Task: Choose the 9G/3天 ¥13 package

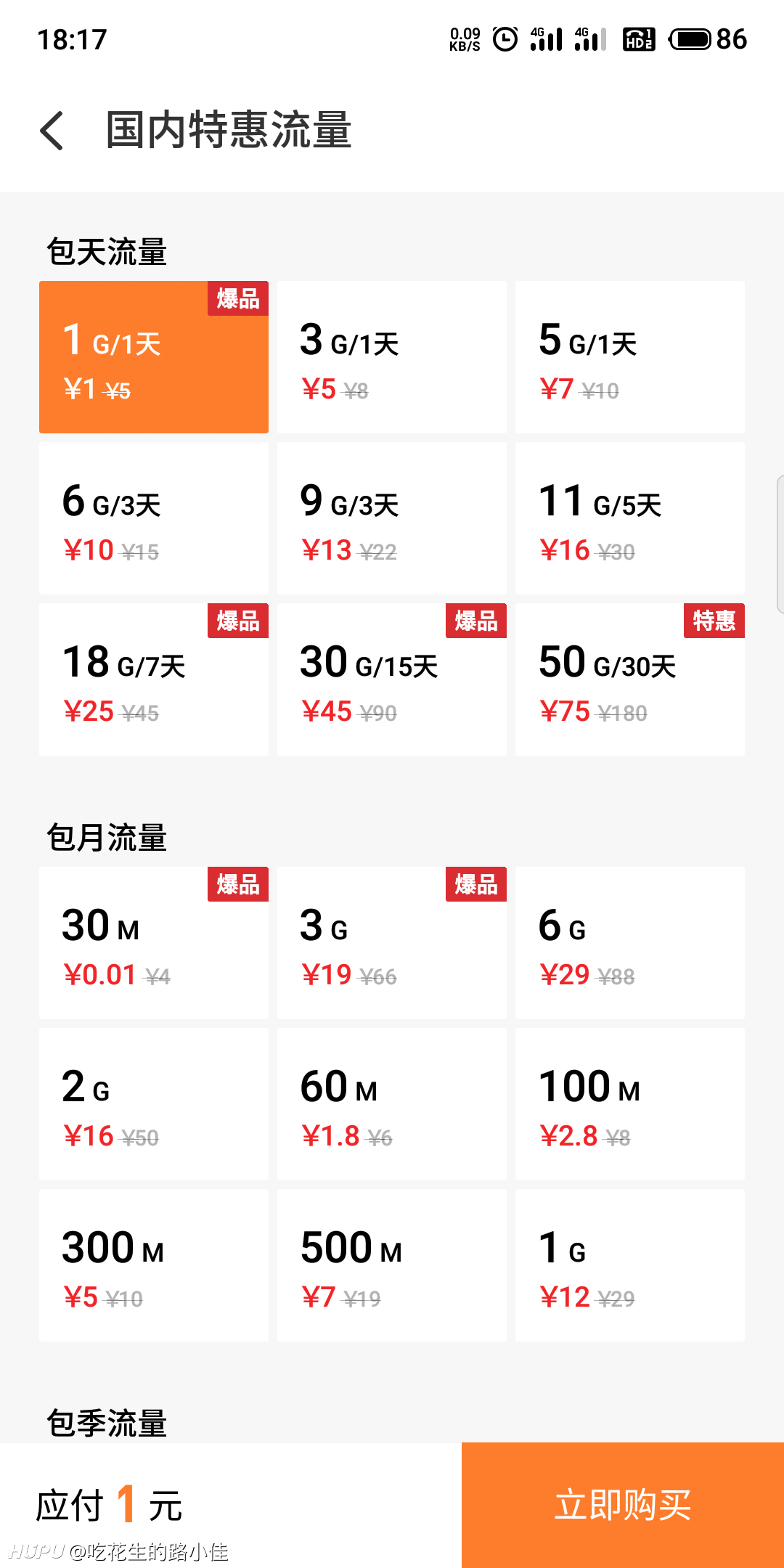Action: (x=392, y=518)
